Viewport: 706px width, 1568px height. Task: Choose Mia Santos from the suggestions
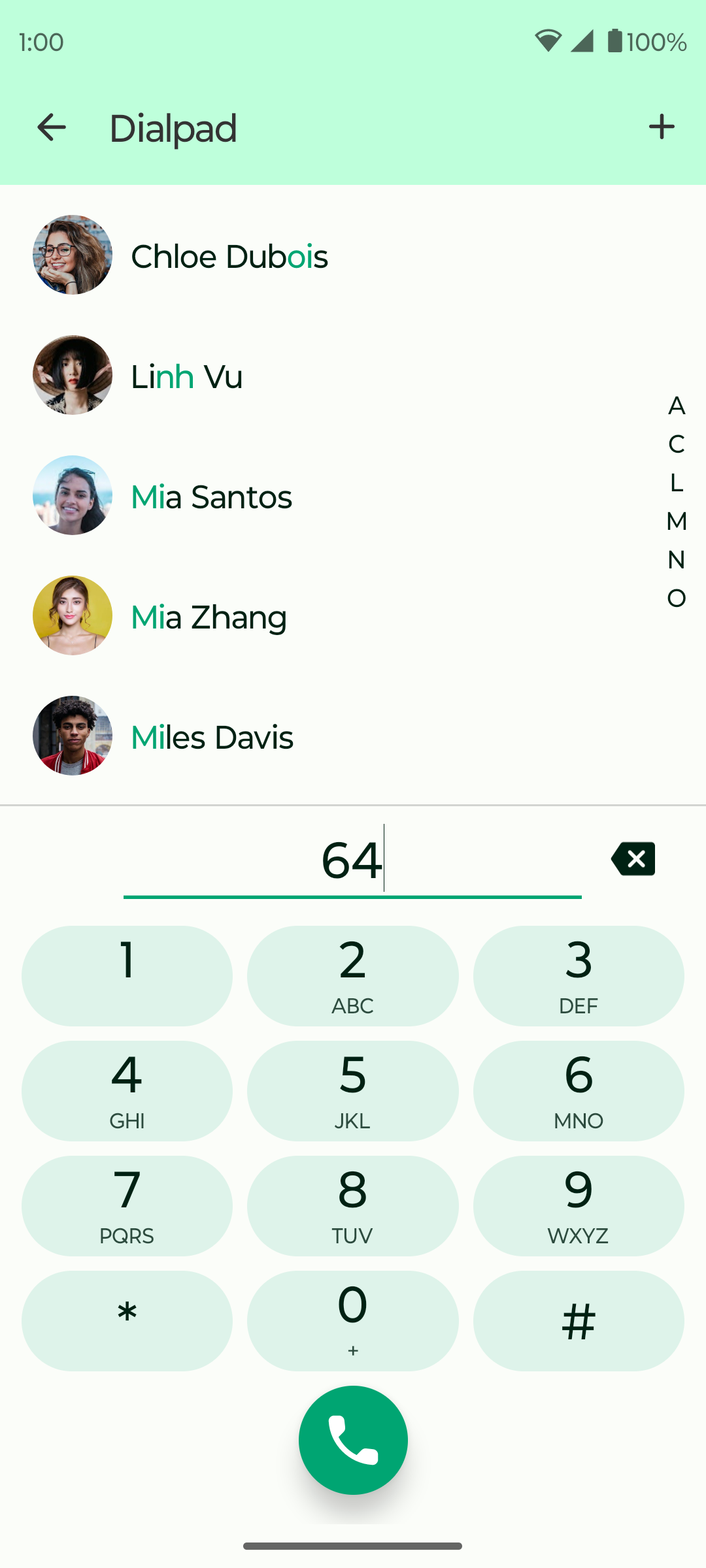coord(210,497)
